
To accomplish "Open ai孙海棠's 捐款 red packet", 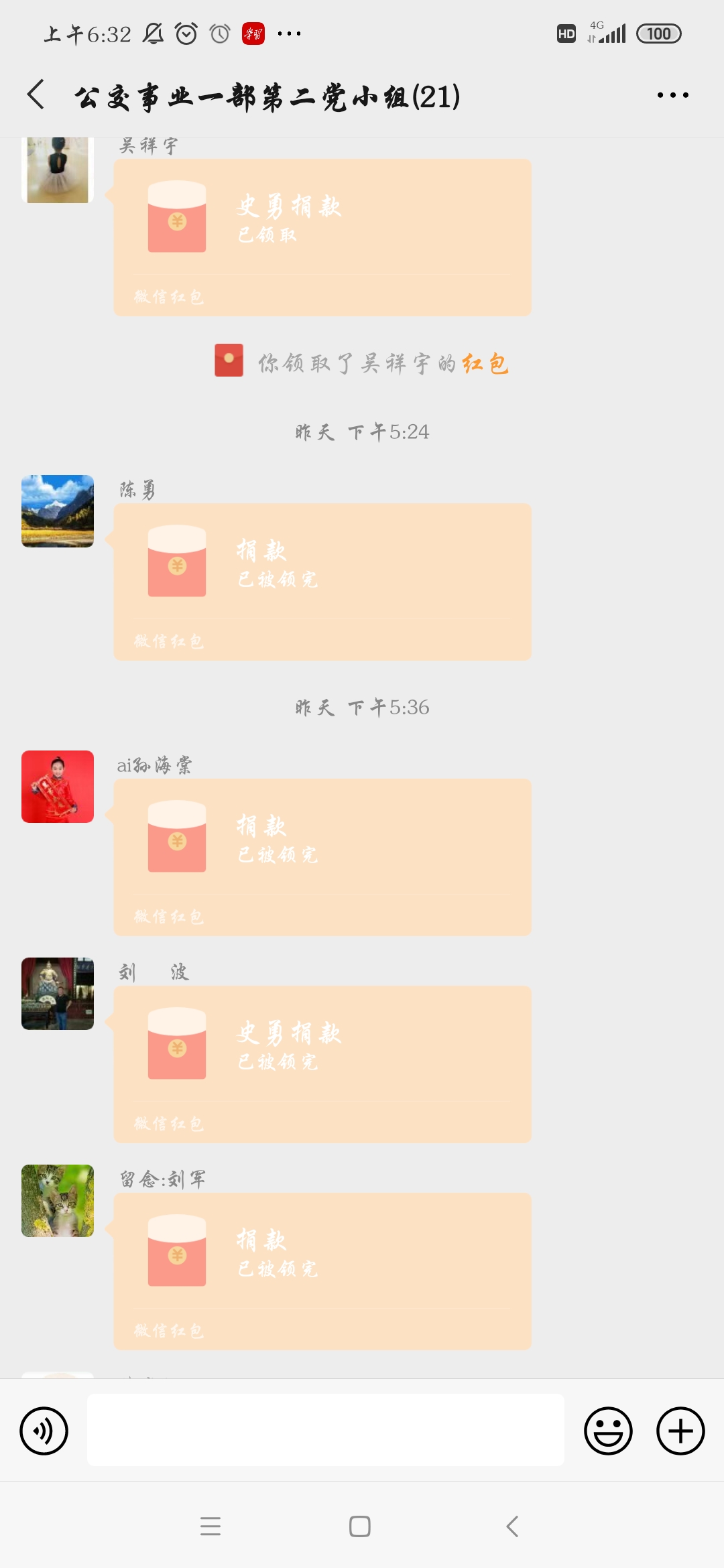I will pyautogui.click(x=322, y=857).
